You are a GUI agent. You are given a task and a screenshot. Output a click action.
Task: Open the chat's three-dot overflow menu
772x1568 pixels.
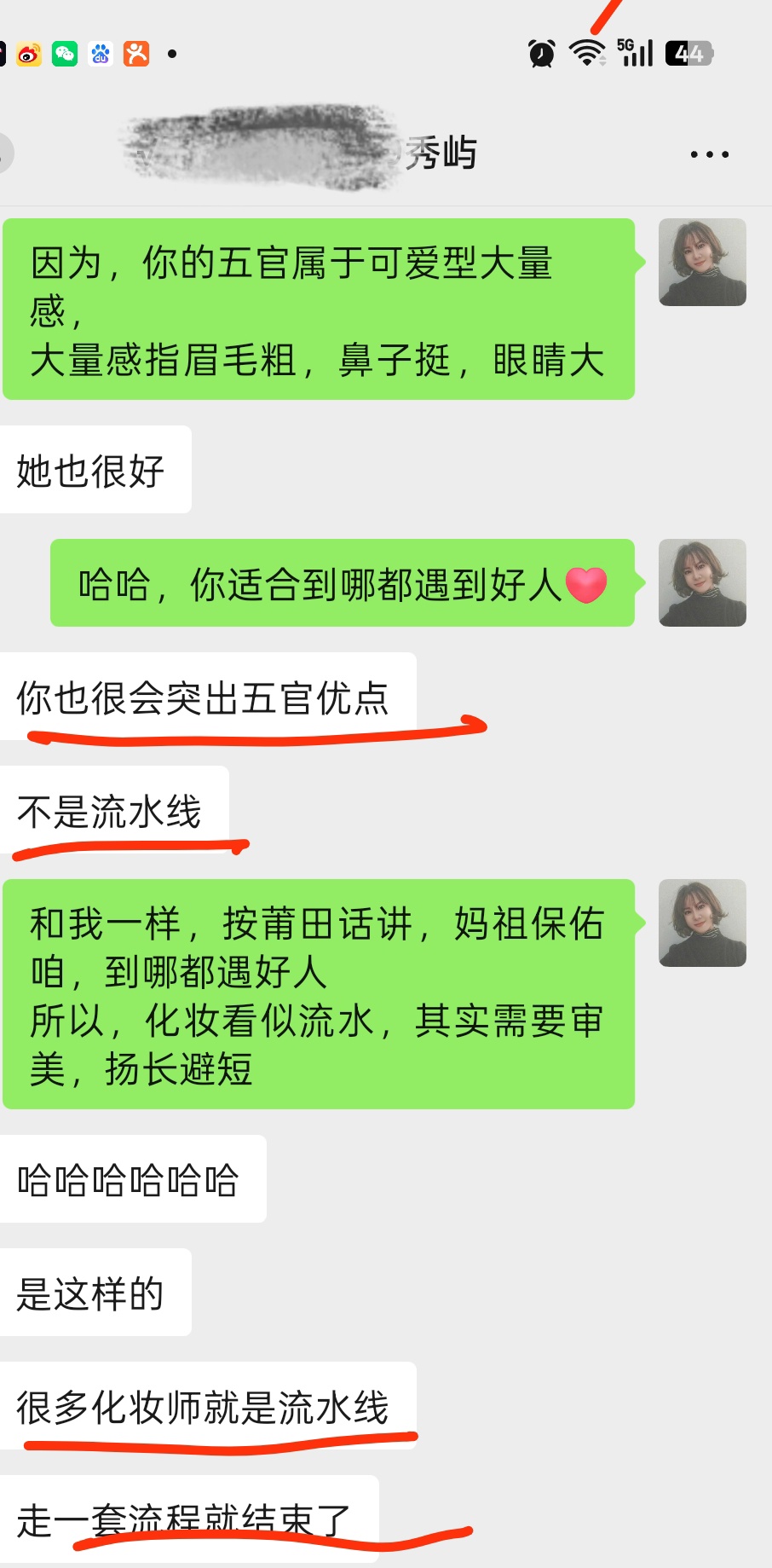pos(709,154)
